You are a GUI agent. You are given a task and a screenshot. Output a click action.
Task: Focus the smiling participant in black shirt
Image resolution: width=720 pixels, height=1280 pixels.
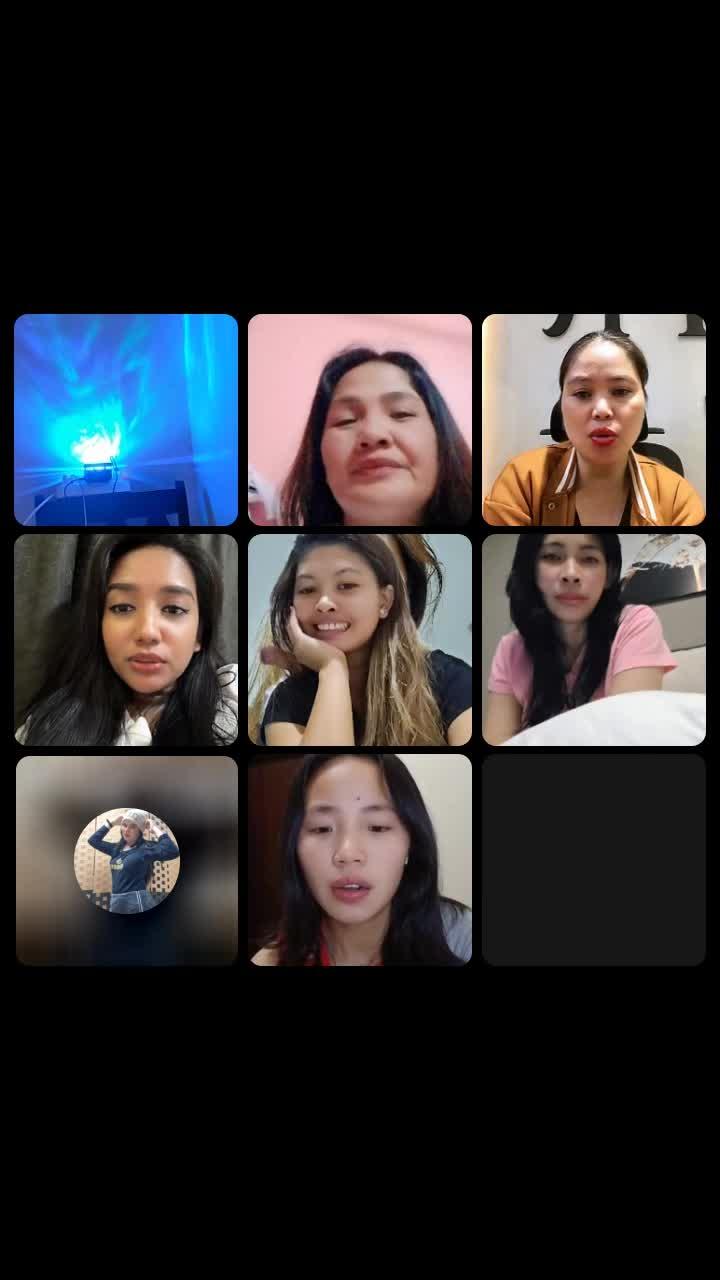pos(360,640)
